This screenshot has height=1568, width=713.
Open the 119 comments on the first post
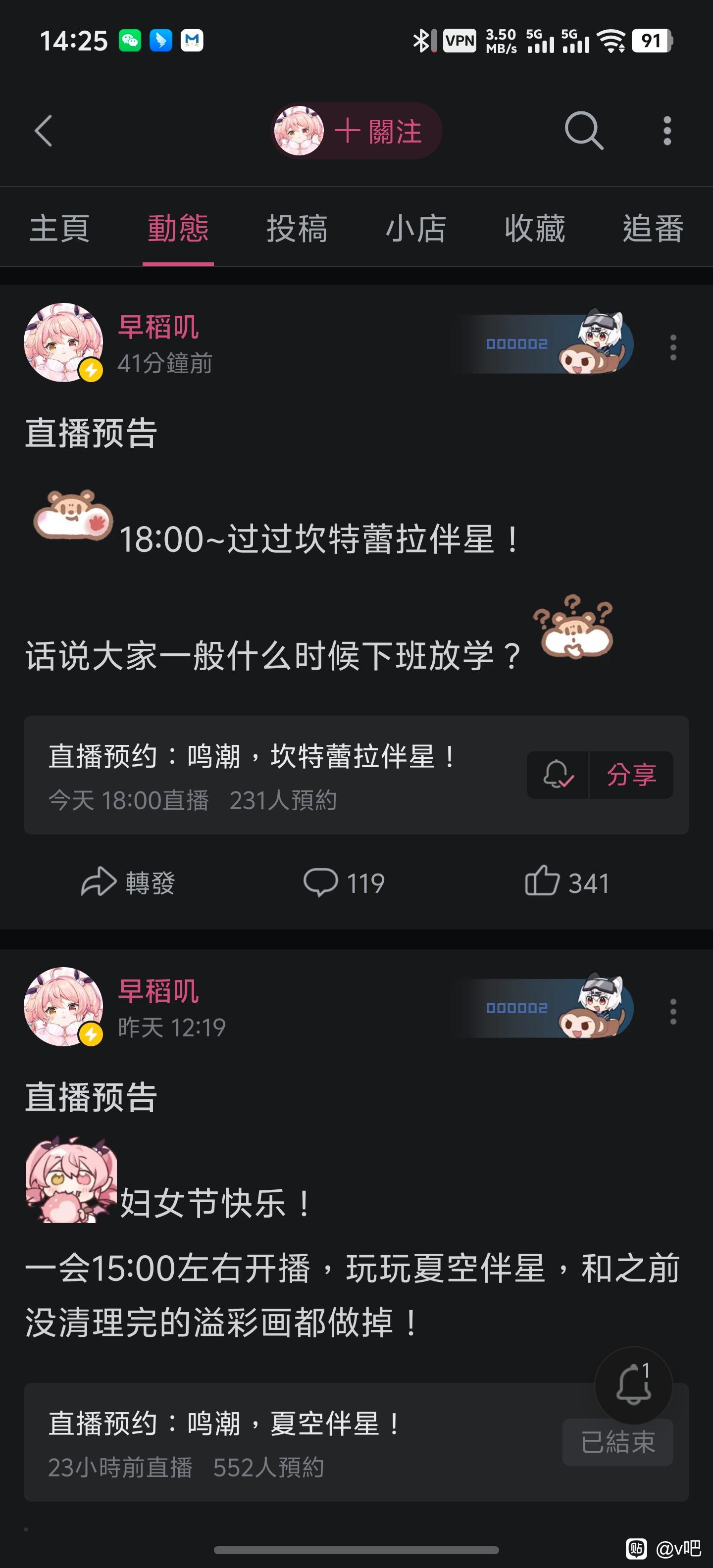344,882
